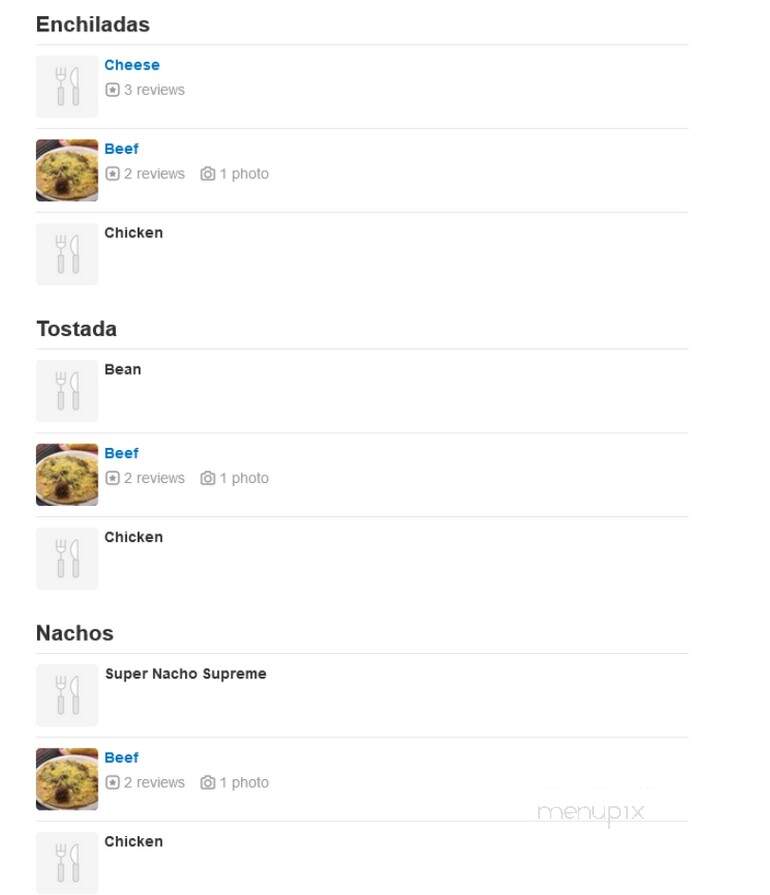Open the Beef link under Enchiladas
The image size is (770, 895).
coord(121,149)
